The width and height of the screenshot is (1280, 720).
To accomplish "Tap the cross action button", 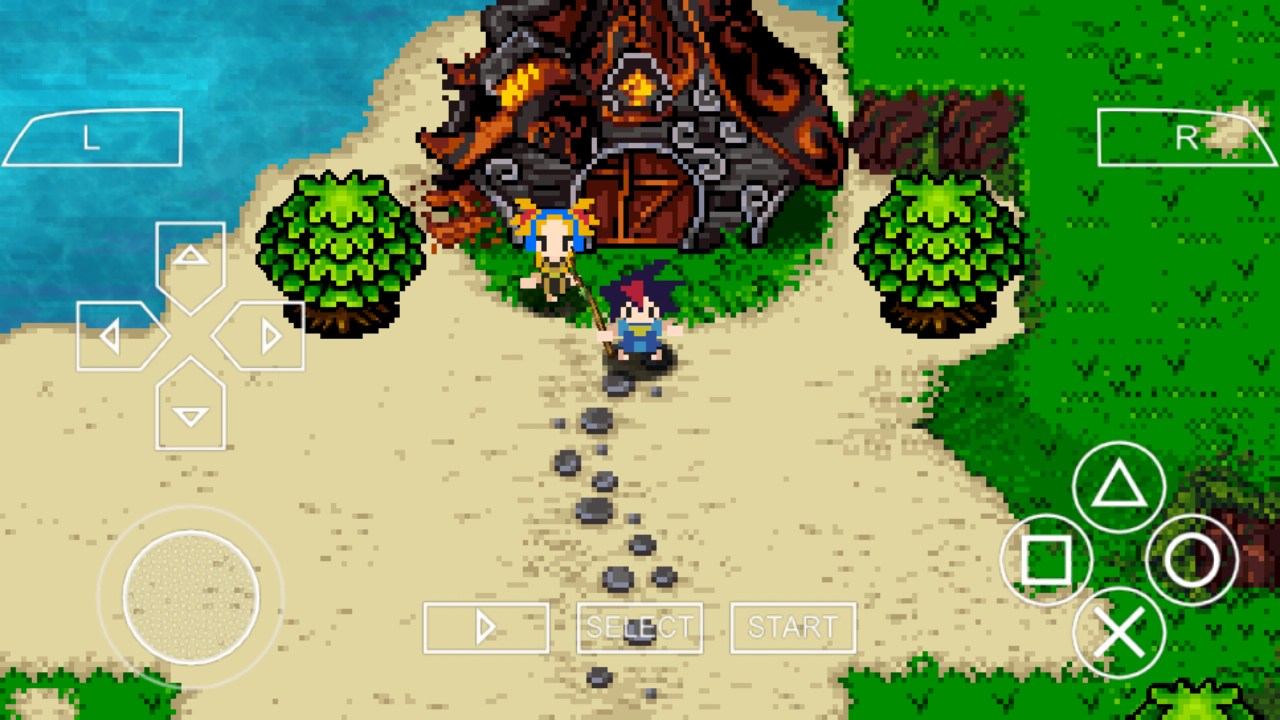I will coord(1119,634).
